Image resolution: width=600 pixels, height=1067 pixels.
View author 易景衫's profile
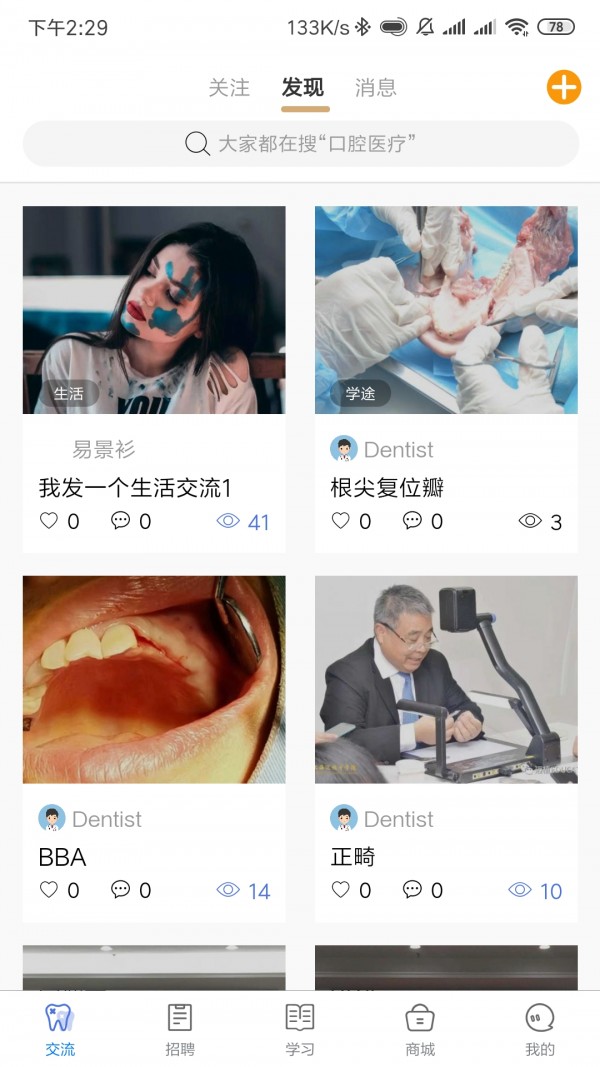click(x=103, y=450)
